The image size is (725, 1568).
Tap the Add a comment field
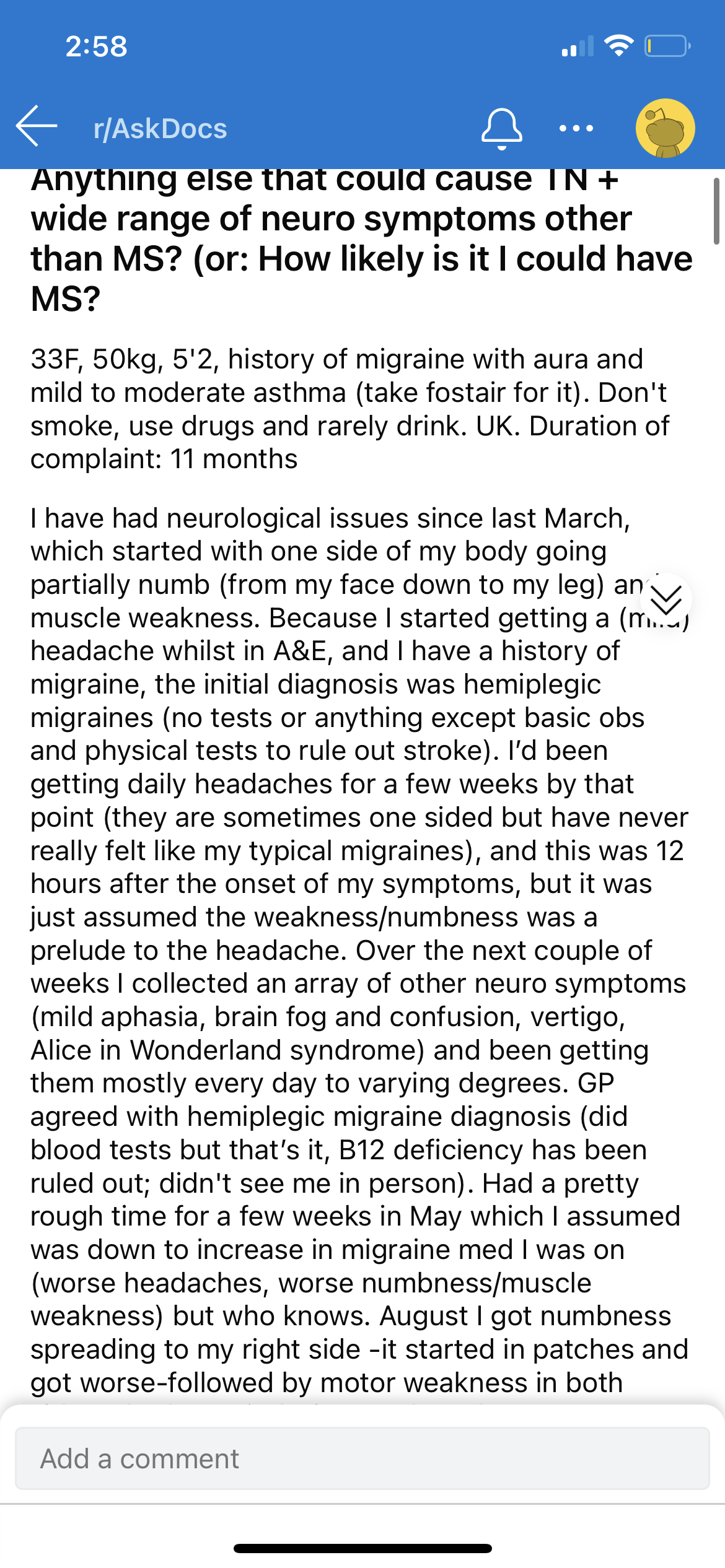pos(362,1458)
